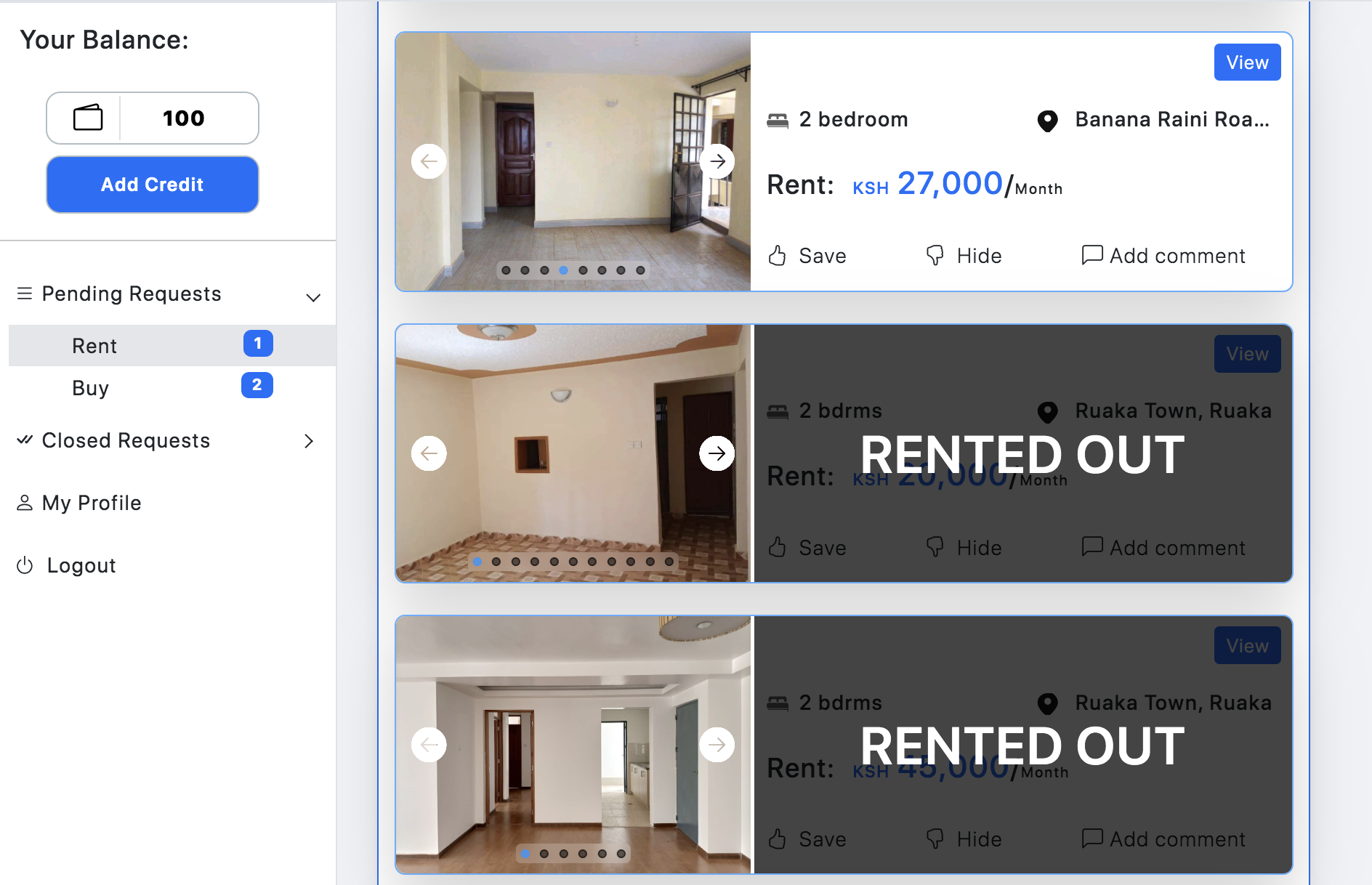Viewport: 1372px width, 885px height.
Task: Select Rent under Pending Requests
Action: pyautogui.click(x=94, y=346)
